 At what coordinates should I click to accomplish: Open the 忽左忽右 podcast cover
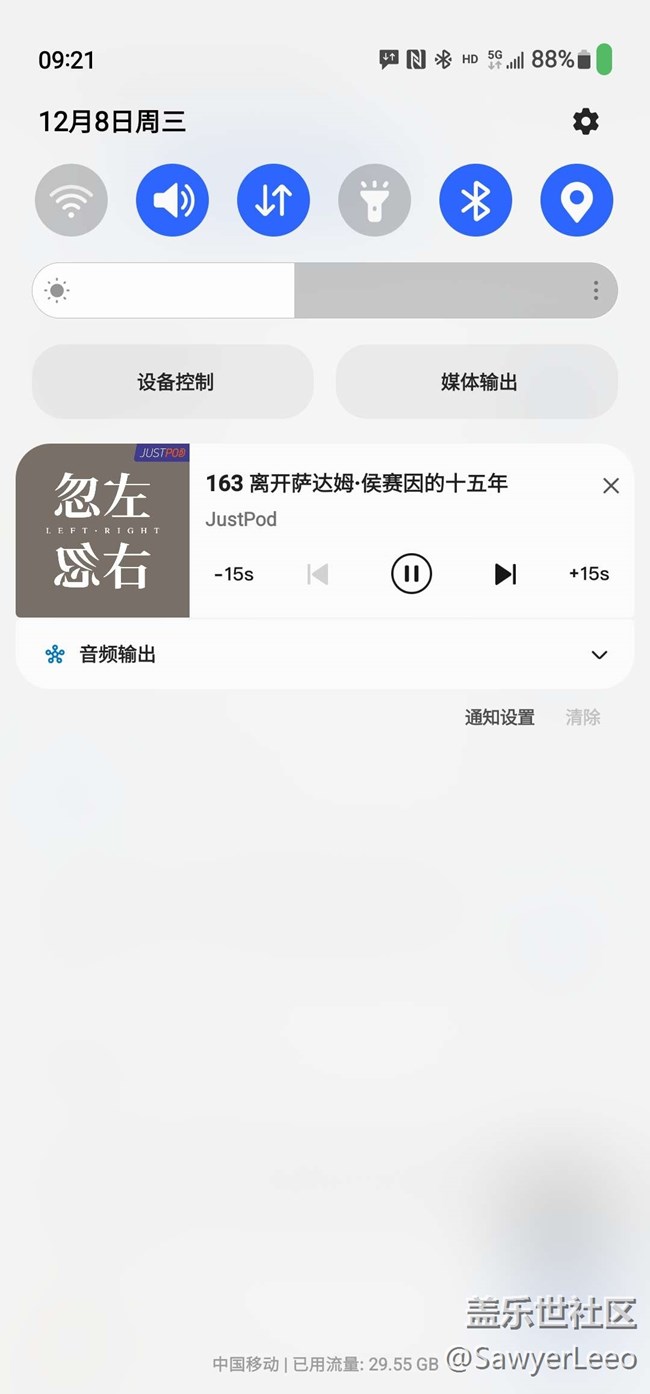click(x=102, y=530)
